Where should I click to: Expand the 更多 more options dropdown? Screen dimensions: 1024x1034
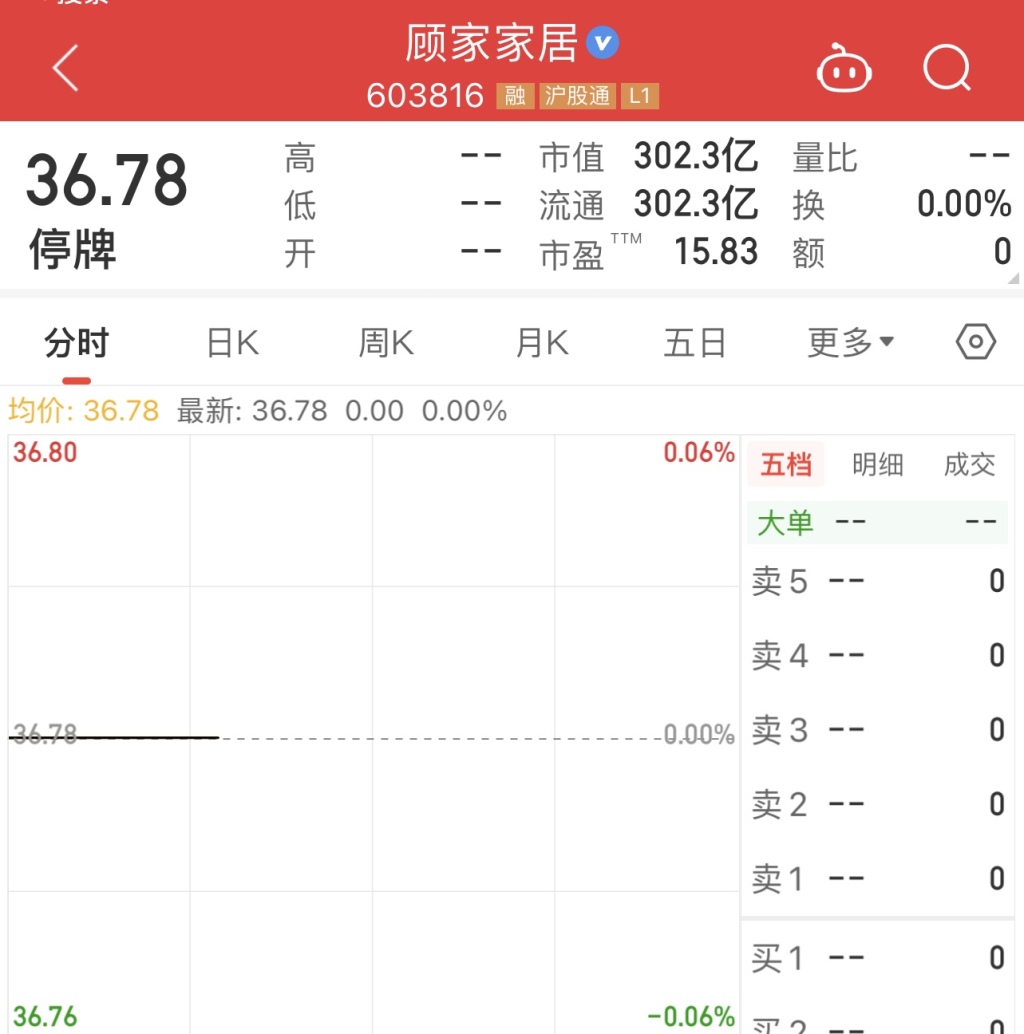click(845, 342)
